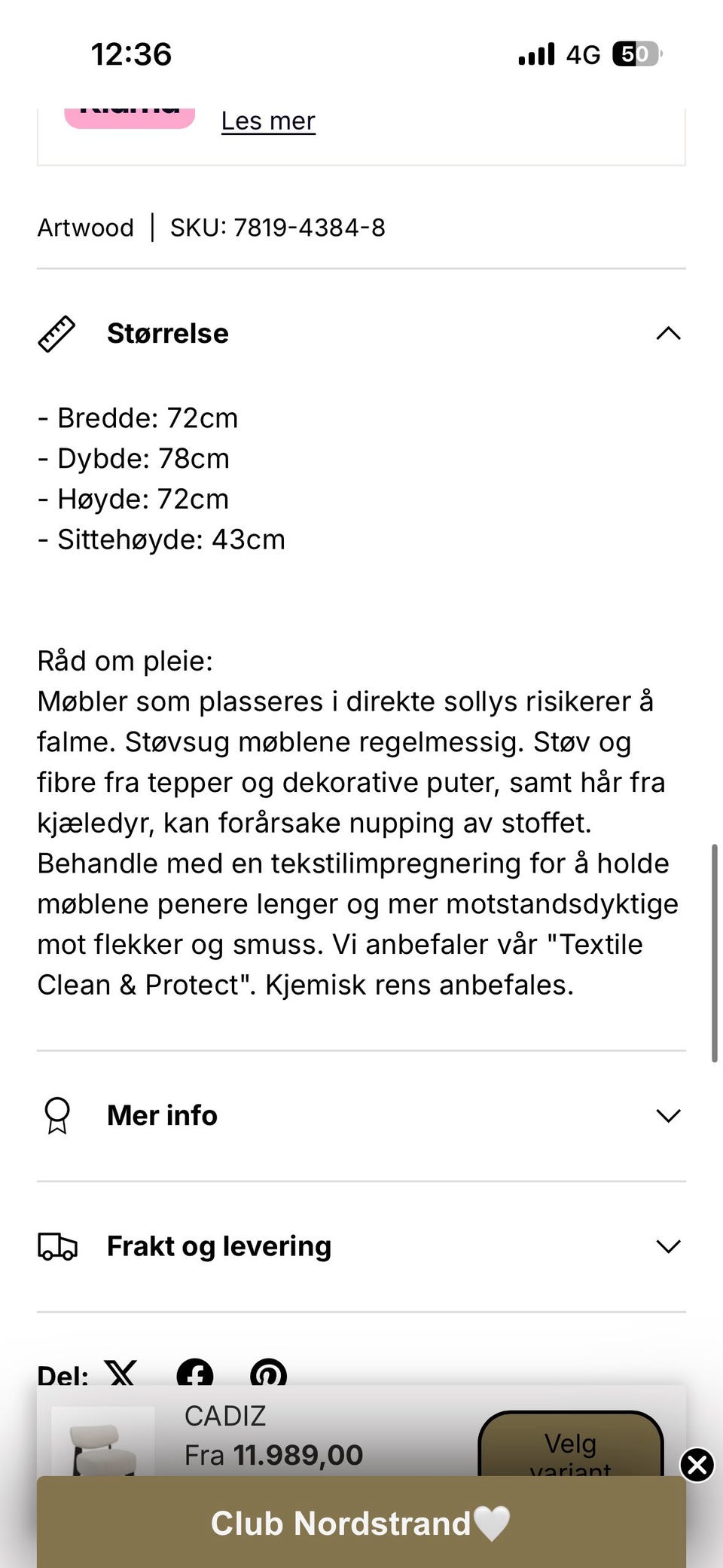Collapse the Størrelse section

(668, 333)
